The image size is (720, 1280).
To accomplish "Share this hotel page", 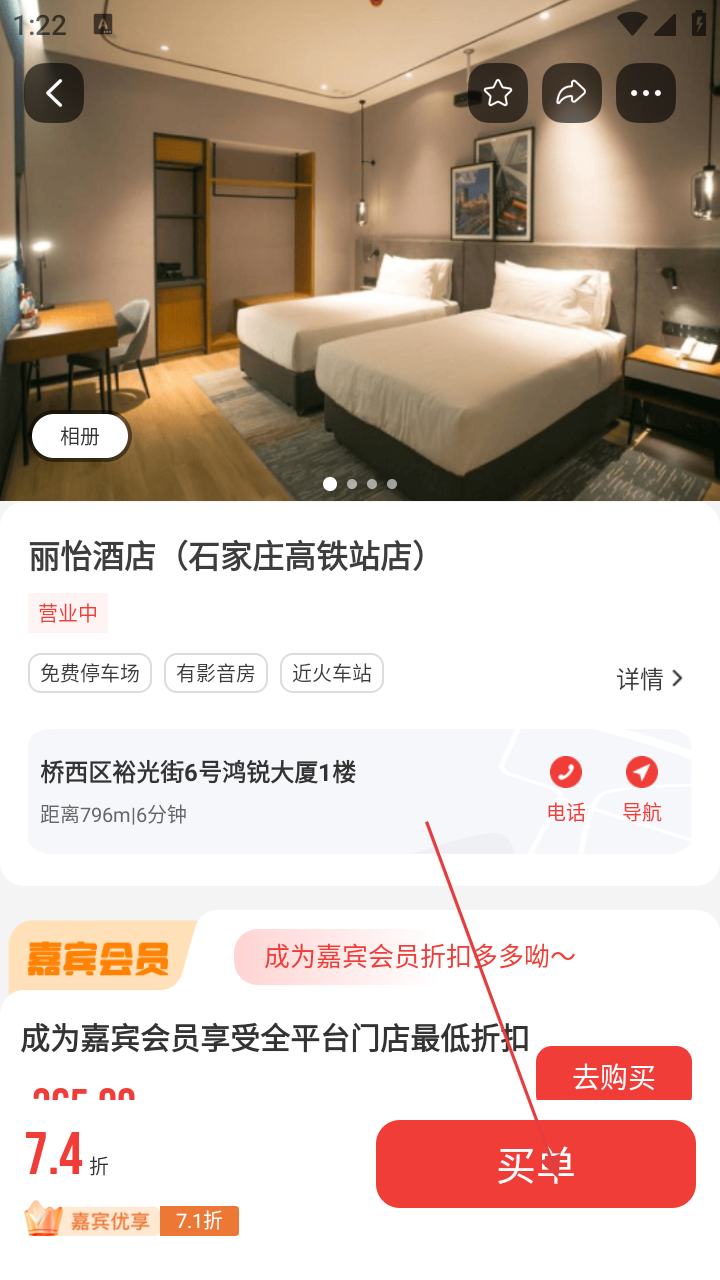I will pyautogui.click(x=572, y=93).
